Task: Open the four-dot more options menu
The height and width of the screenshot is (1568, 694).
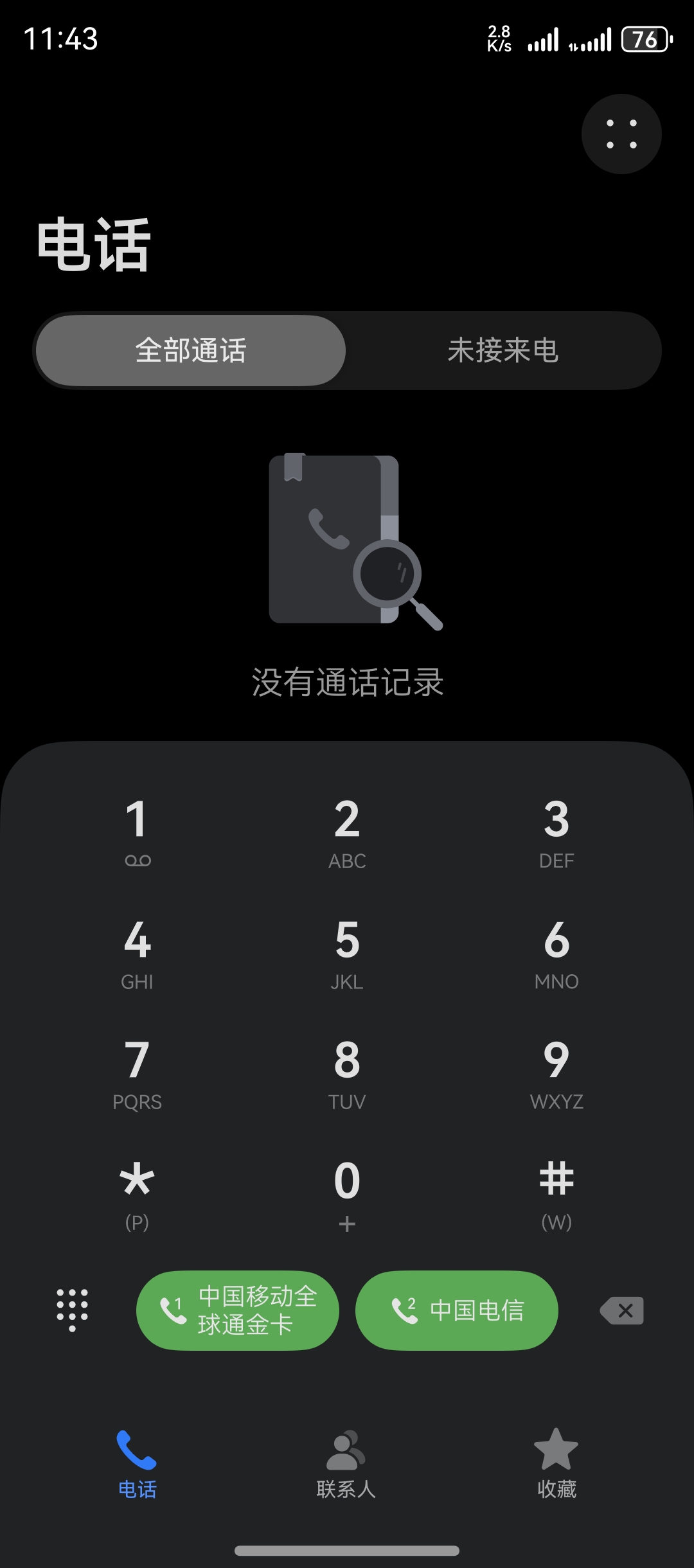Action: tap(621, 134)
